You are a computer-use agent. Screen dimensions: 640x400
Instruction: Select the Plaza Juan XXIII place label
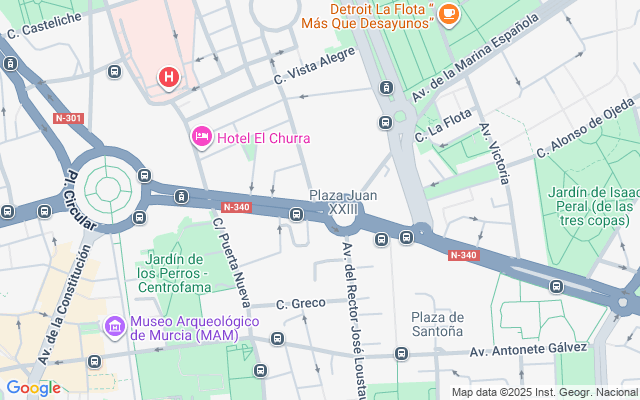[343, 202]
